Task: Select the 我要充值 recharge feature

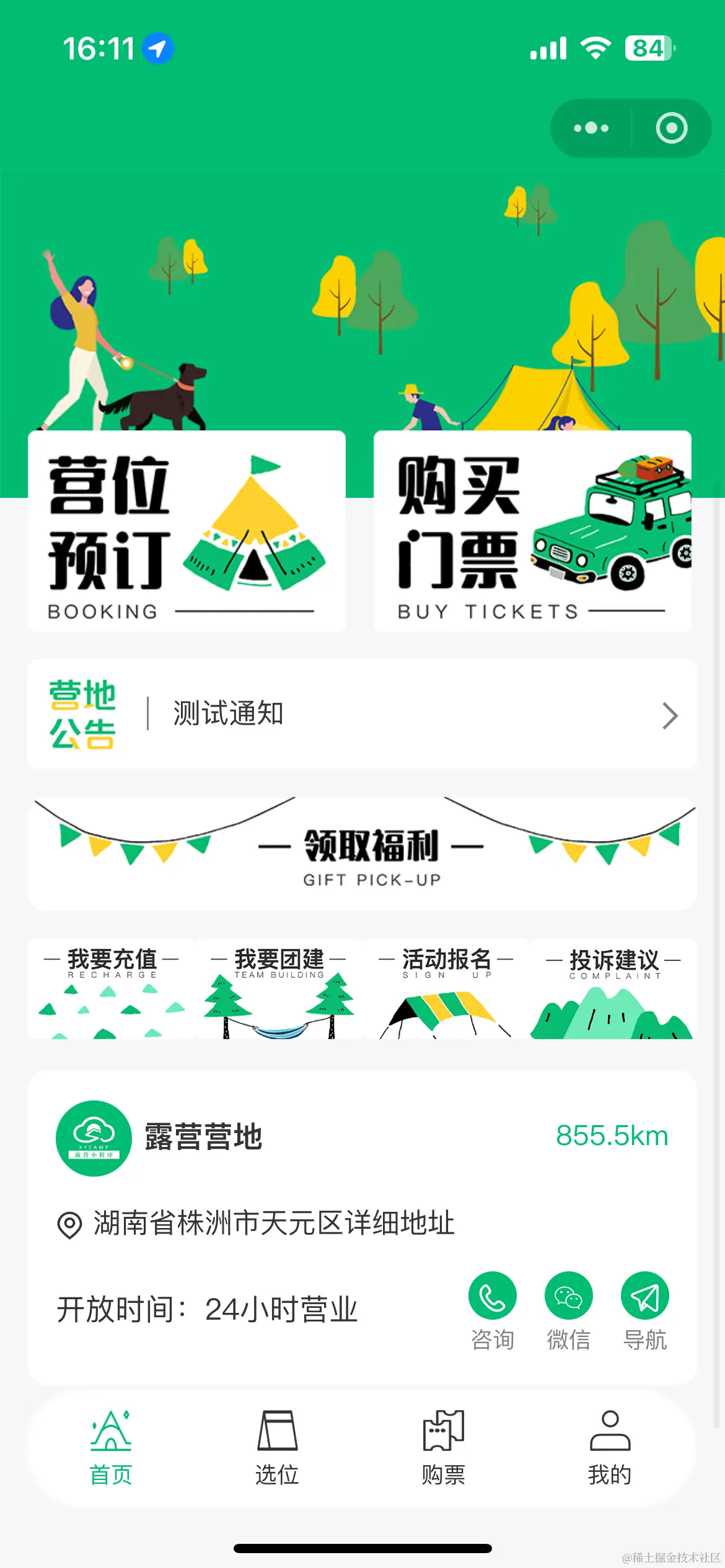Action: [113, 991]
